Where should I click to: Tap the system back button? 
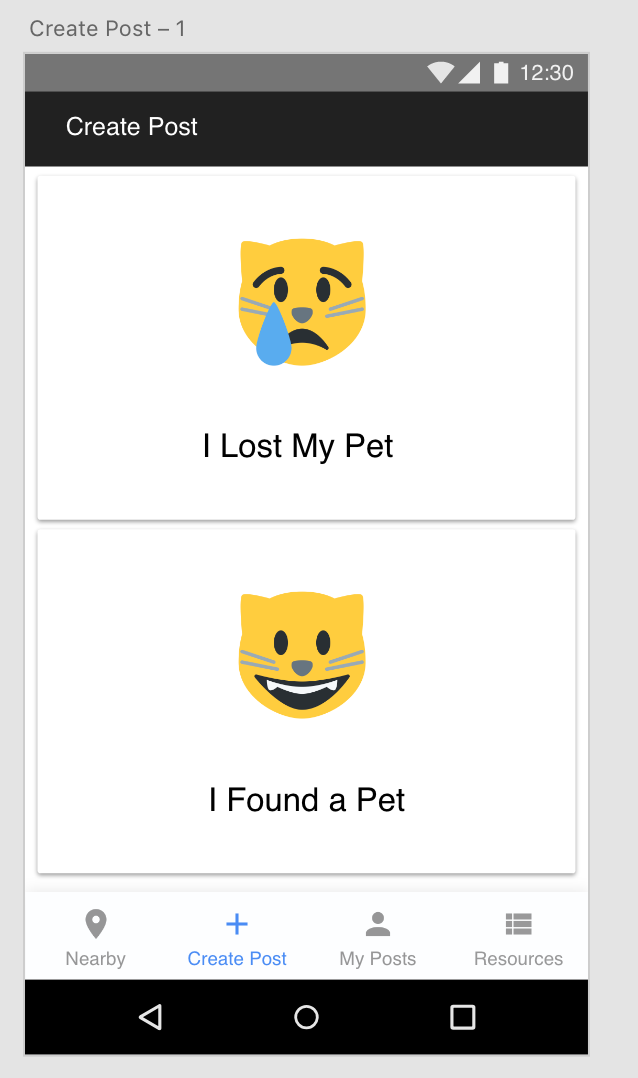(x=151, y=1017)
